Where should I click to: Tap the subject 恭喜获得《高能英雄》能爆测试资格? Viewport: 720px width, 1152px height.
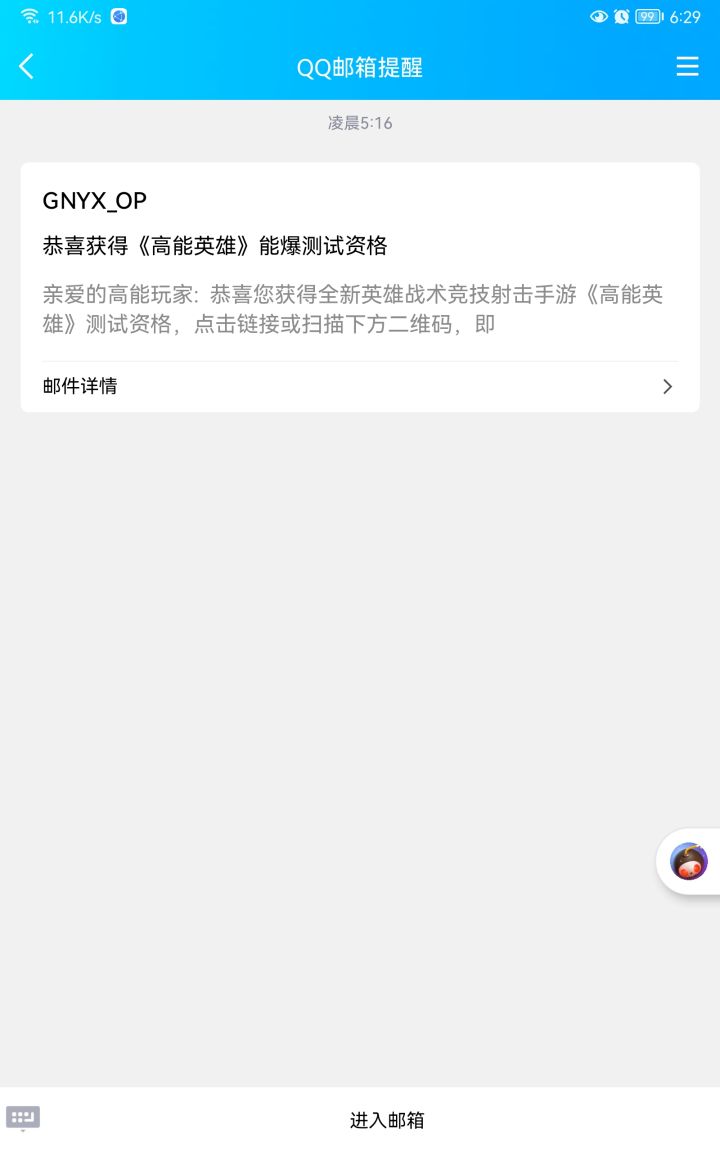[215, 245]
